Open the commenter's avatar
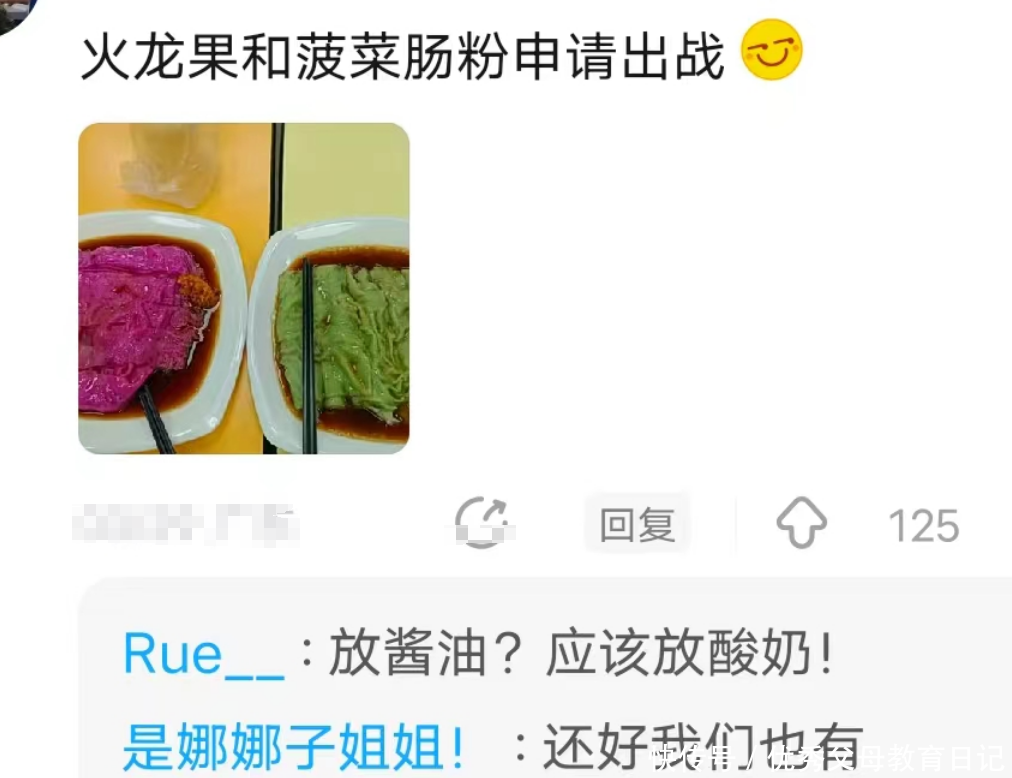 [15, 12]
